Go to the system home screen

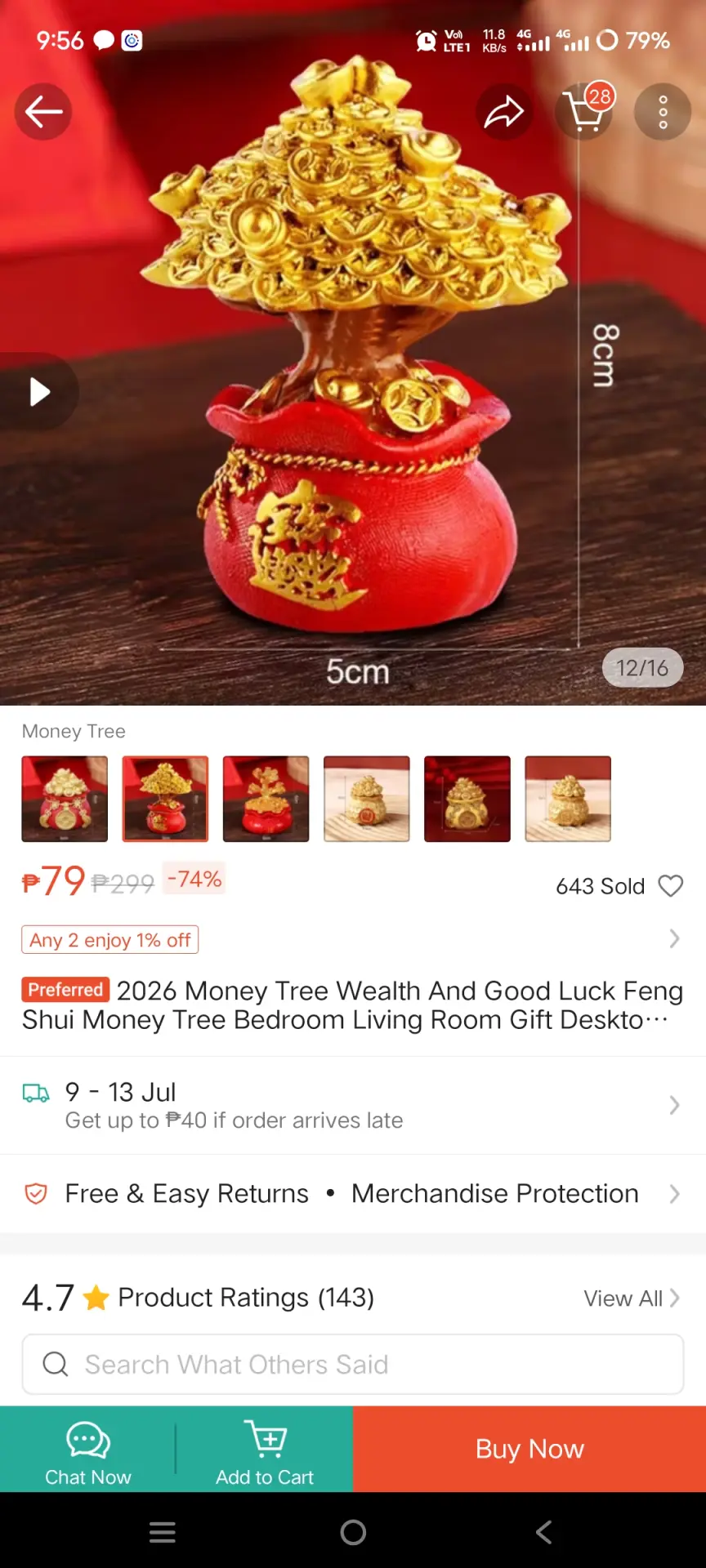(x=353, y=1532)
